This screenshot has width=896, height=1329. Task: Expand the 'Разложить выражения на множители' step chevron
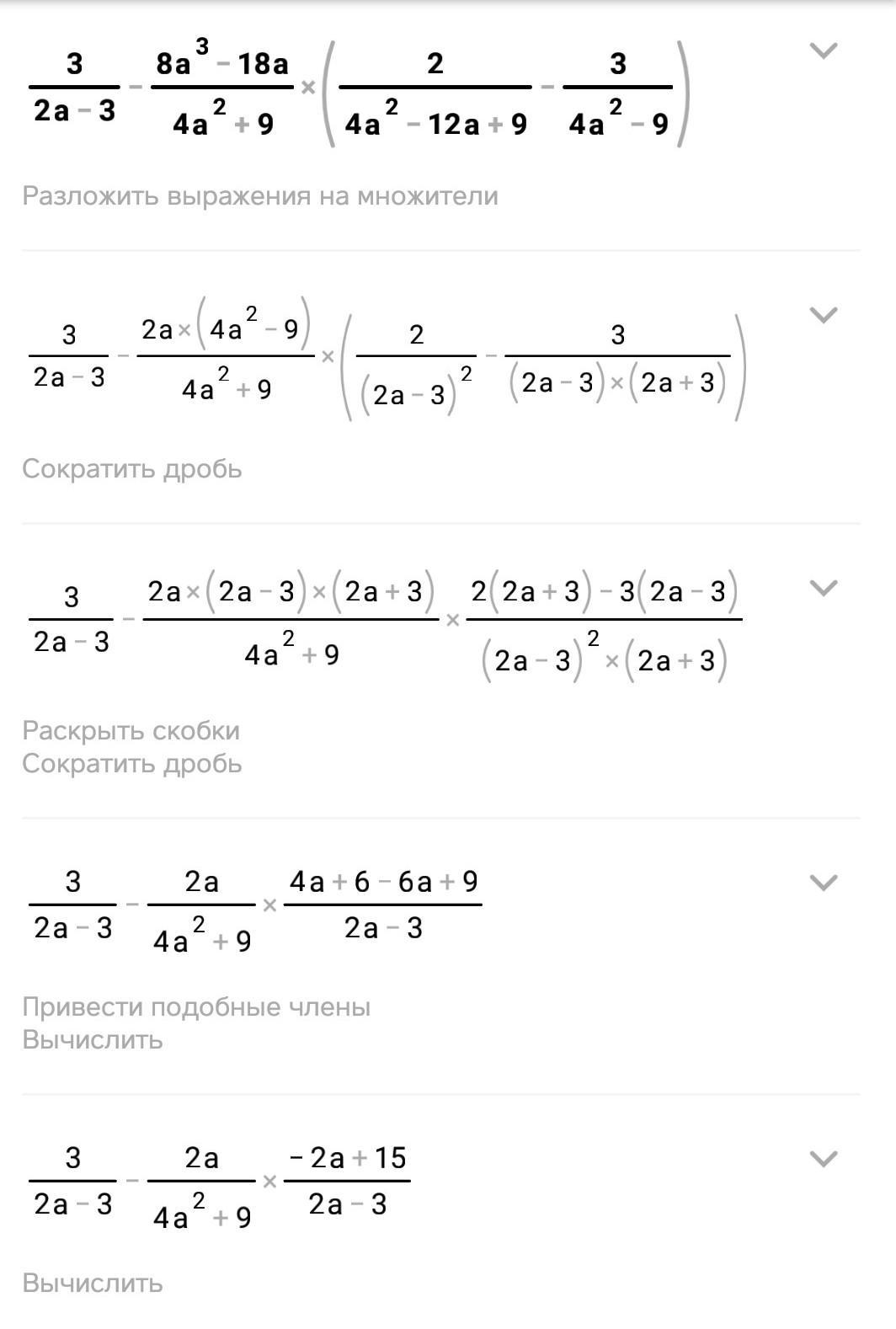pos(823,51)
